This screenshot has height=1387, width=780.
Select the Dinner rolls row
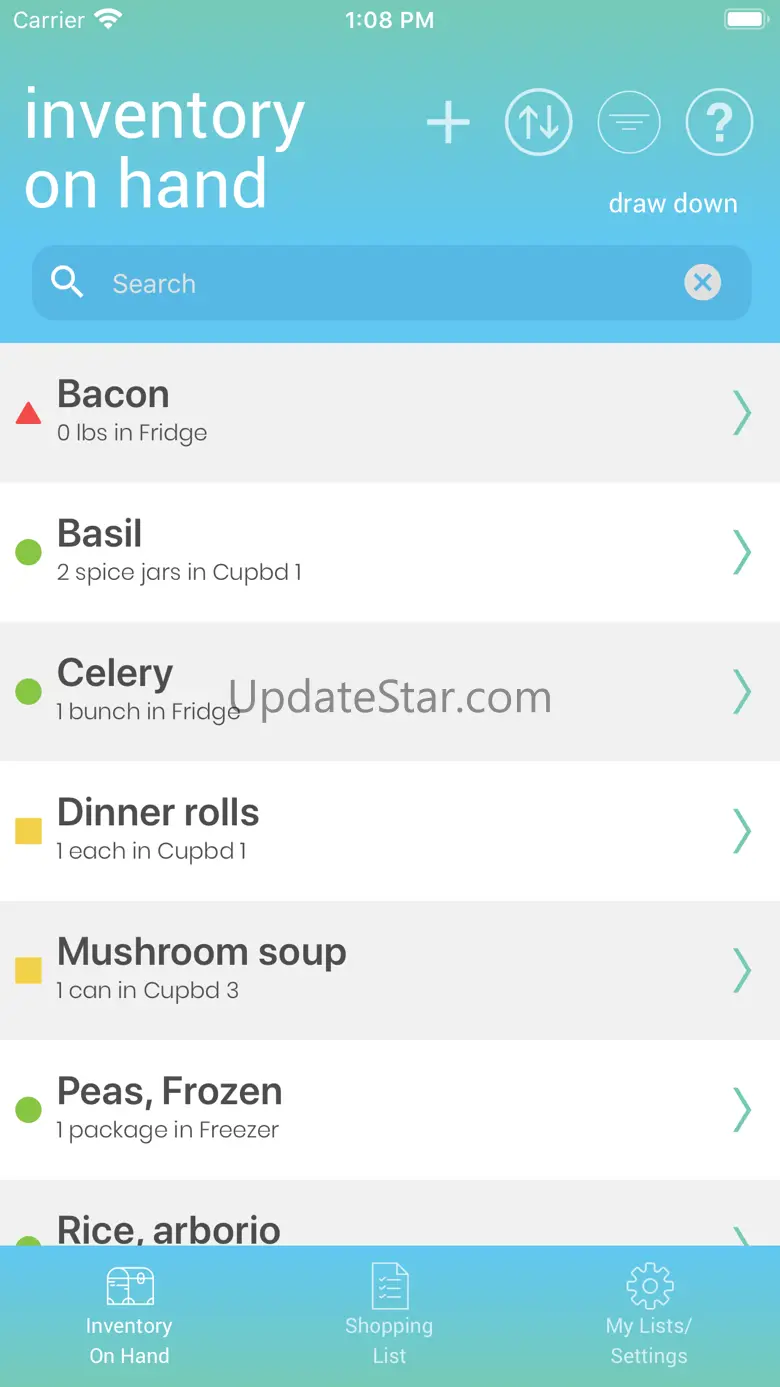coord(390,830)
